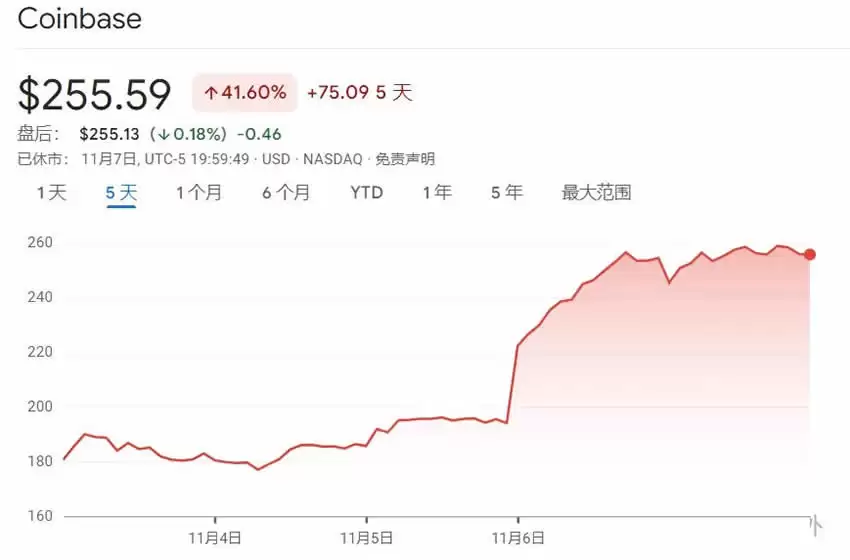Select the YTD range tab
The height and width of the screenshot is (560, 850).
tap(366, 193)
